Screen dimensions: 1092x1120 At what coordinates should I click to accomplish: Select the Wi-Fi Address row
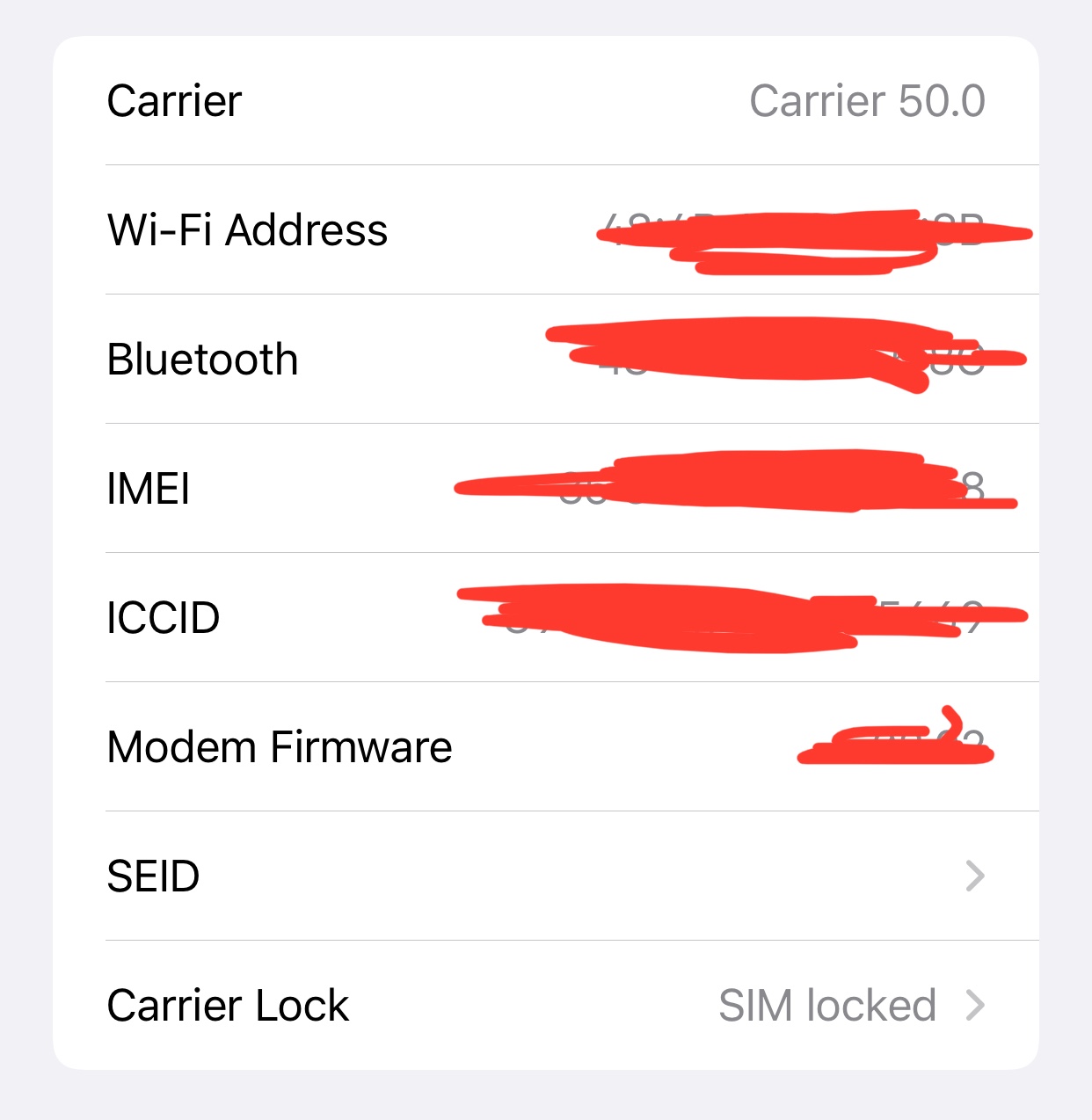[352, 230]
